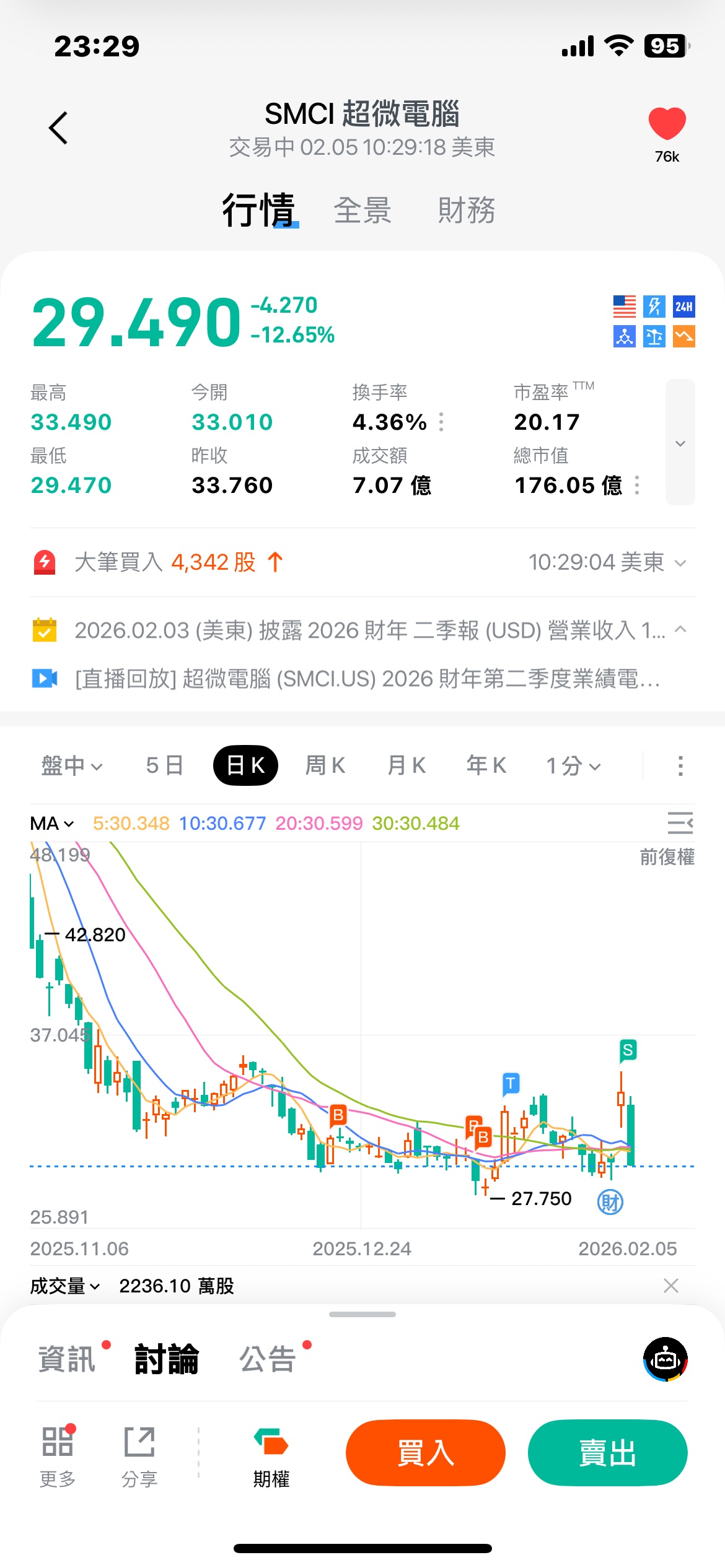Select the 周K chart period
The height and width of the screenshot is (1568, 725).
[x=325, y=766]
